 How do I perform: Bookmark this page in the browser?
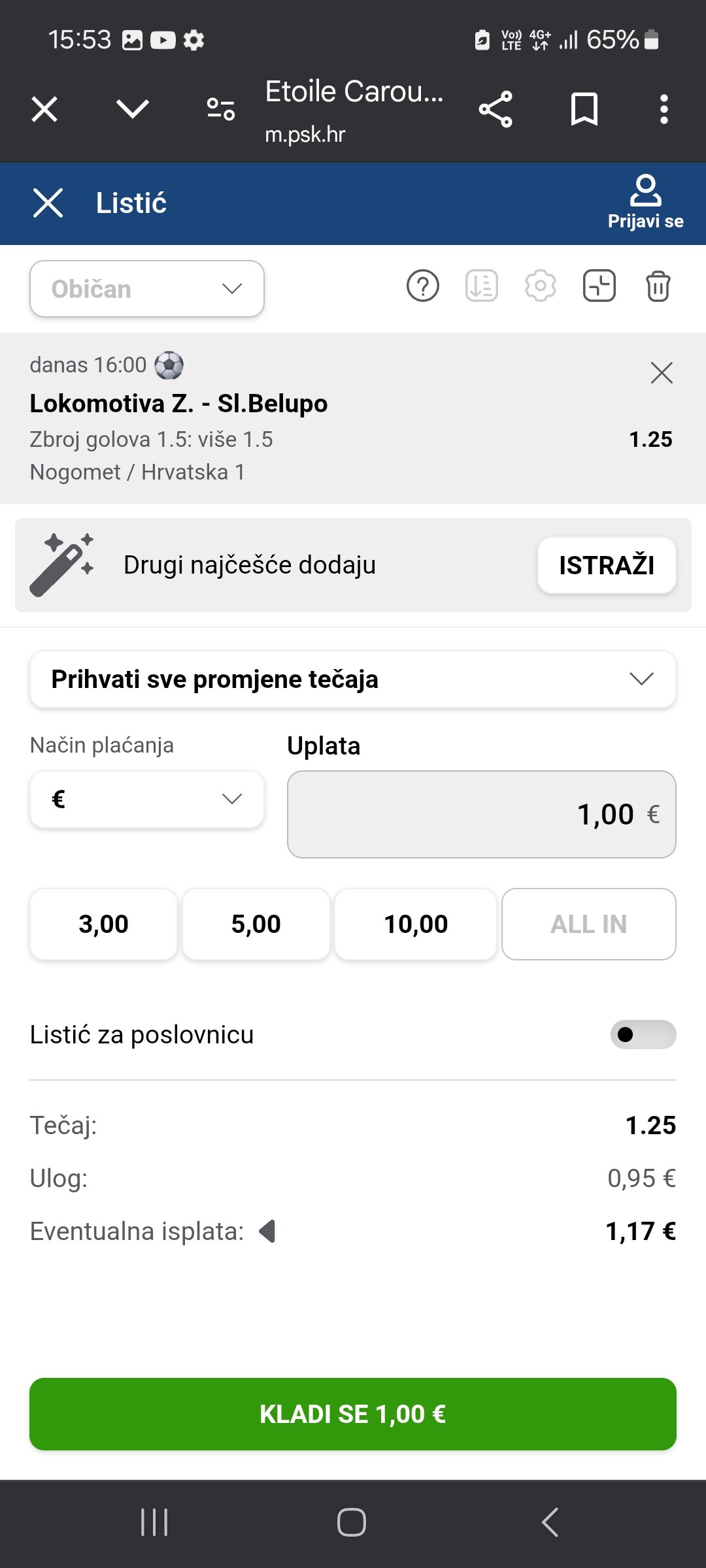pyautogui.click(x=584, y=109)
